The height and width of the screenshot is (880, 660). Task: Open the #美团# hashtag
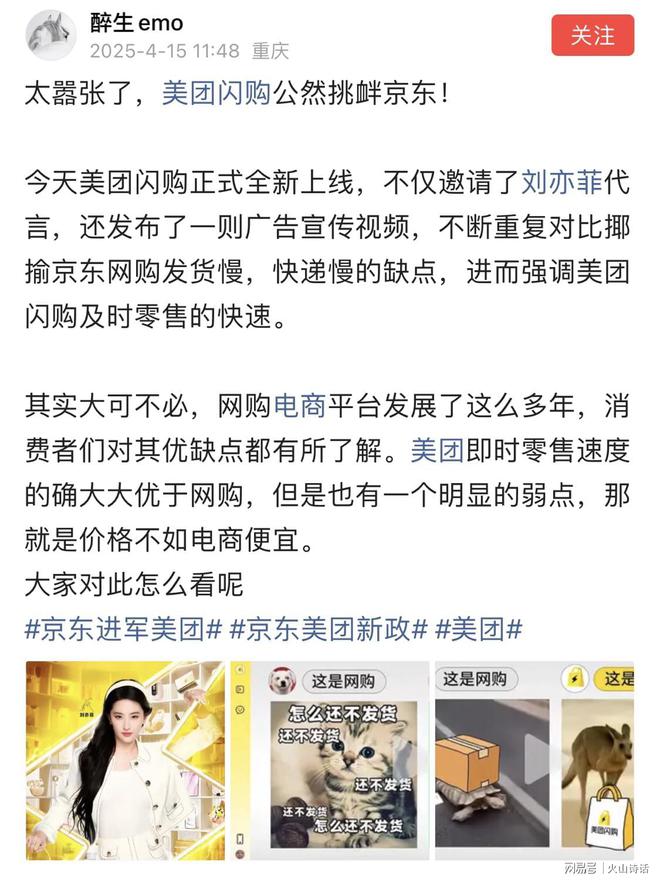pos(479,629)
